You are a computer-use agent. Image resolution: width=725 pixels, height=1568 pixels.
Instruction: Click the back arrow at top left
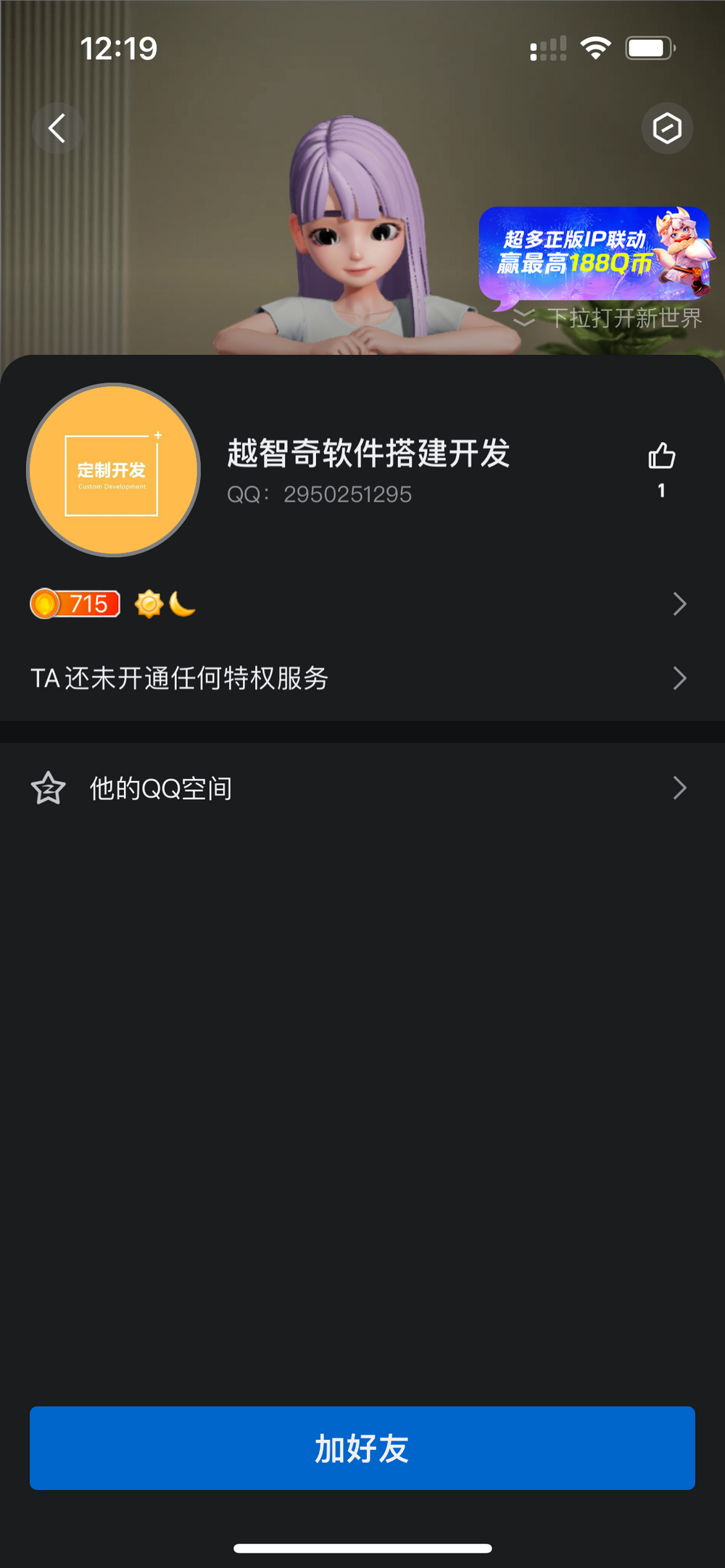(56, 128)
